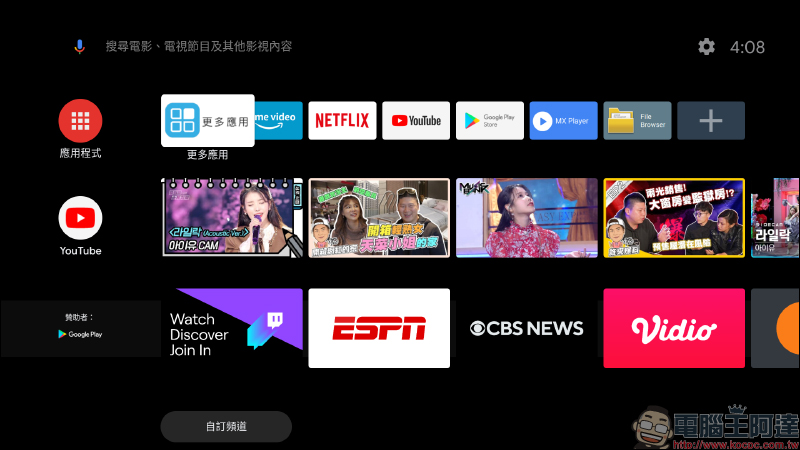Launch Prime Video
This screenshot has height=450, width=800.
(278, 121)
